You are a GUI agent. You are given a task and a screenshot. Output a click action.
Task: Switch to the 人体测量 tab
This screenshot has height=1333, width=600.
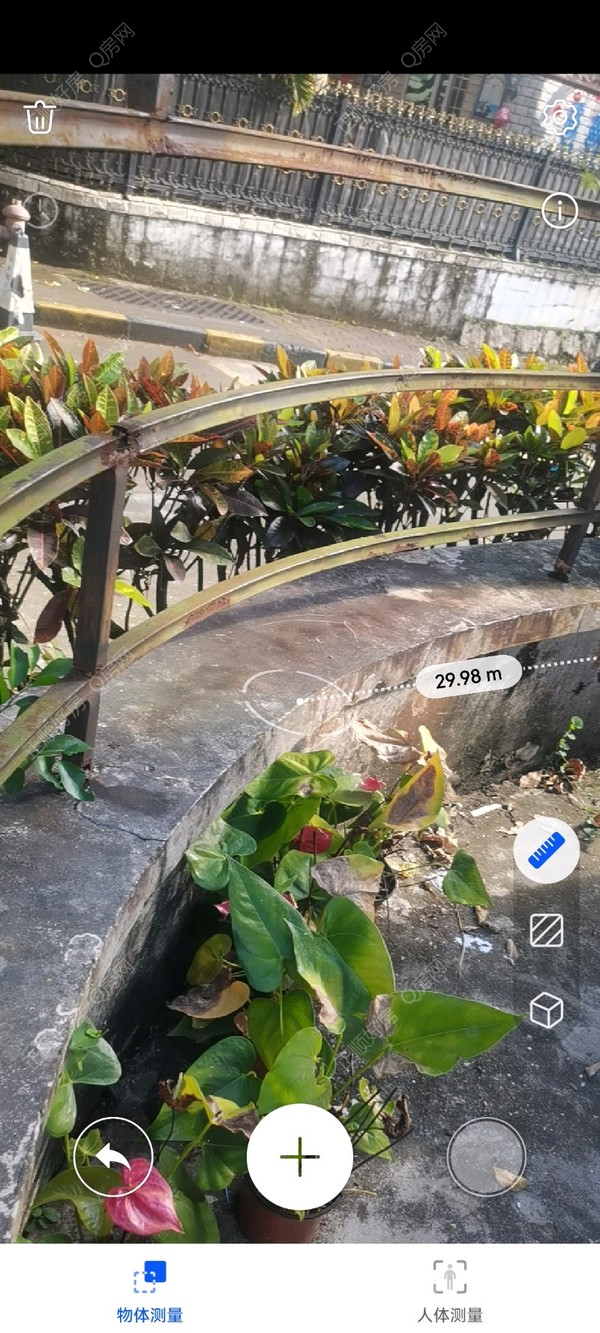click(x=450, y=1290)
